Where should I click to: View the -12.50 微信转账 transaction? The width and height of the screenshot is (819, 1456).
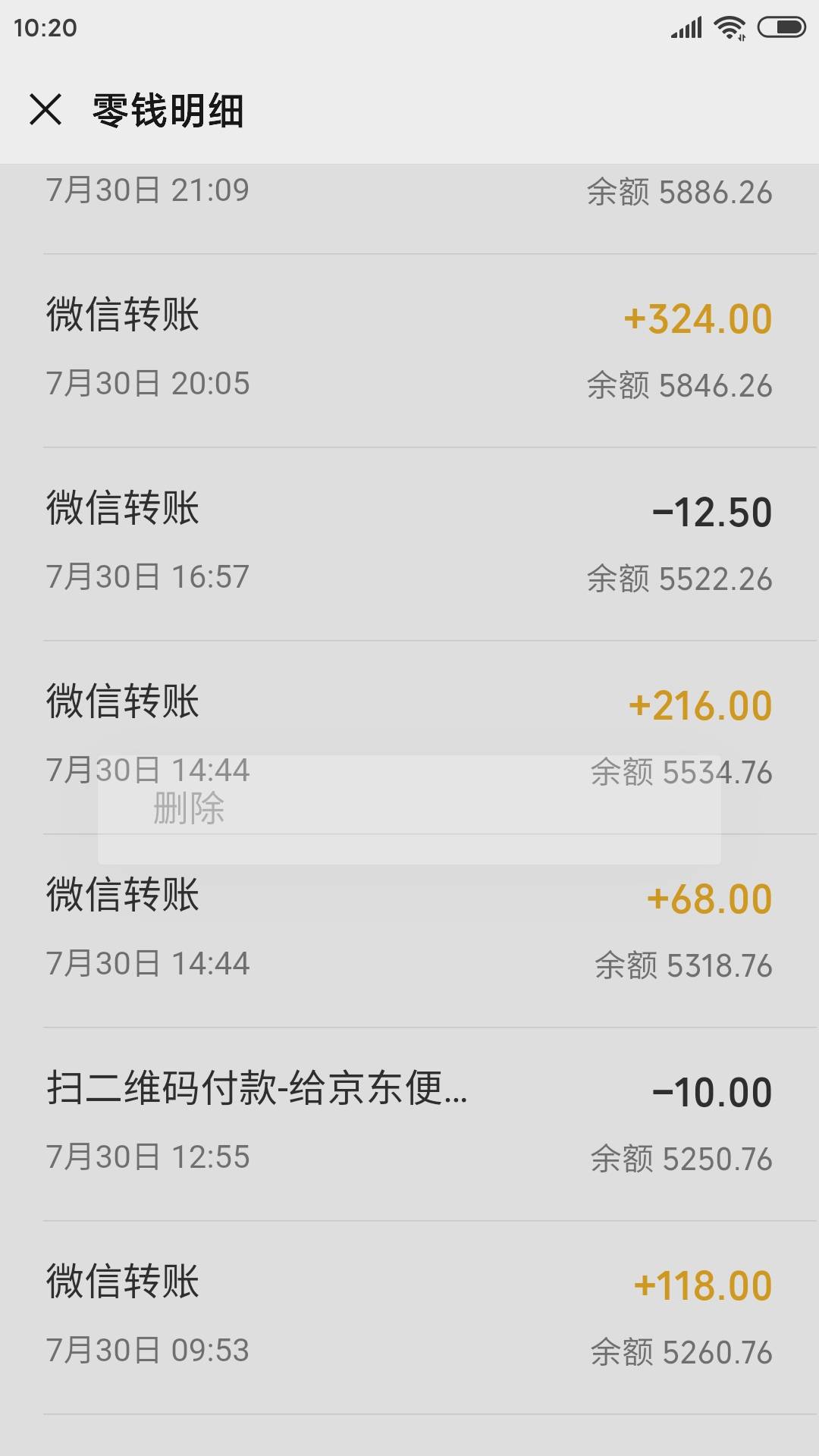(x=409, y=544)
